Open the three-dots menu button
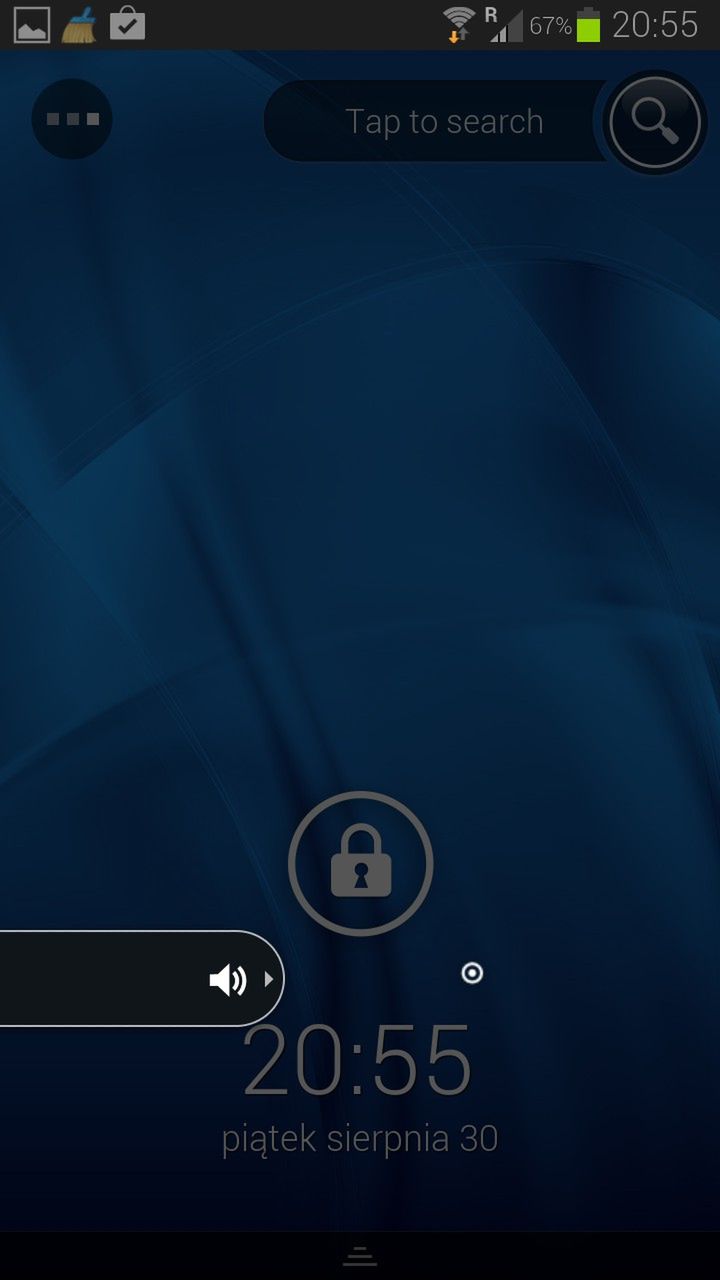Viewport: 720px width, 1280px height. coord(72,120)
